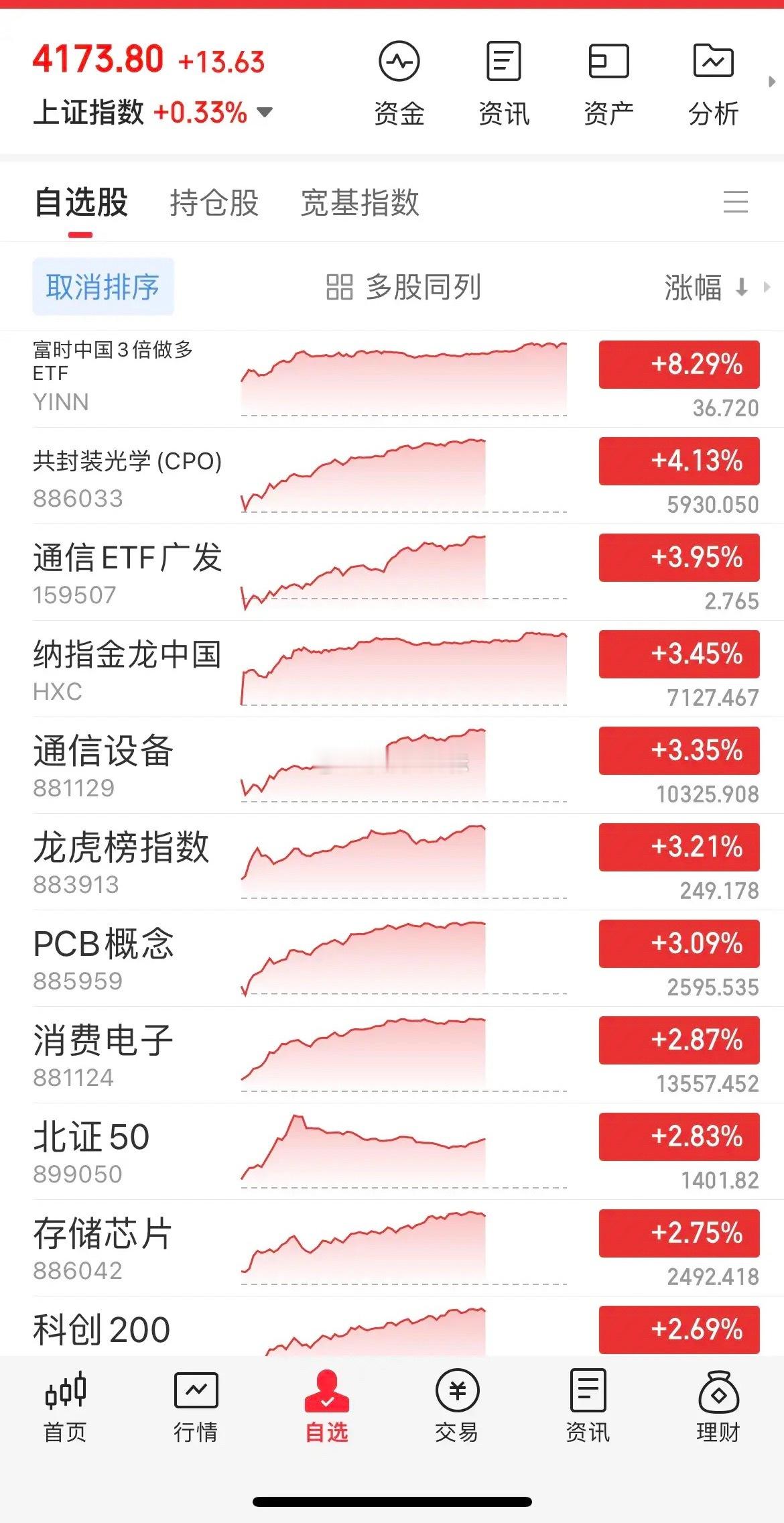Screen dimensions: 784x1523
Task: Open the 资产 shortcut
Action: (x=608, y=84)
